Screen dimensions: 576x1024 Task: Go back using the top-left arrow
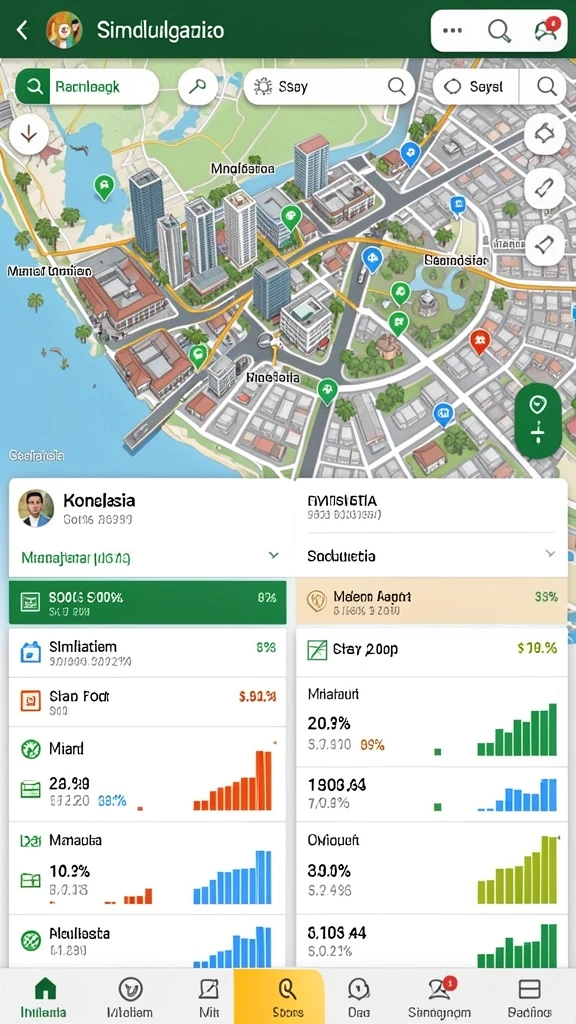22,29
